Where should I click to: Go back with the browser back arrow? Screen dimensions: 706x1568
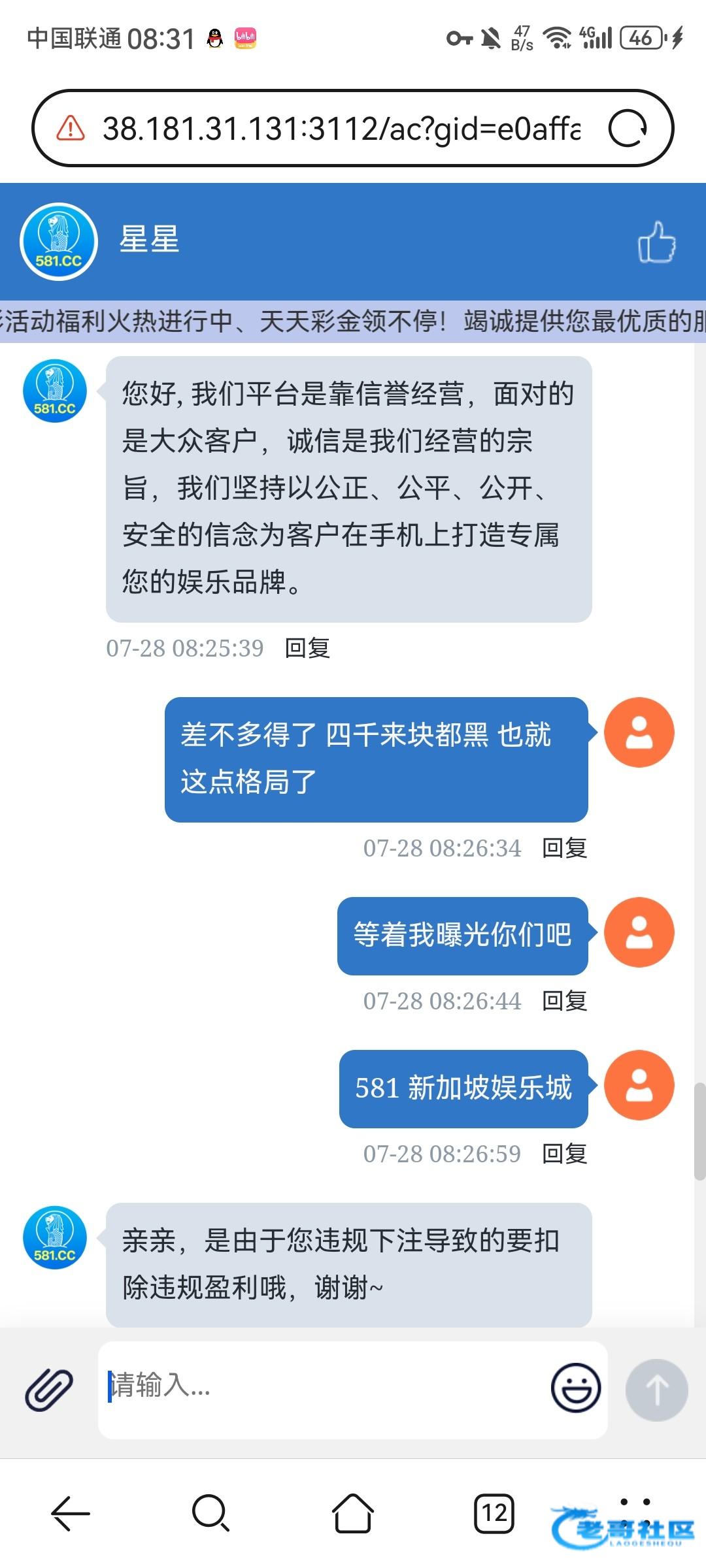click(71, 1513)
